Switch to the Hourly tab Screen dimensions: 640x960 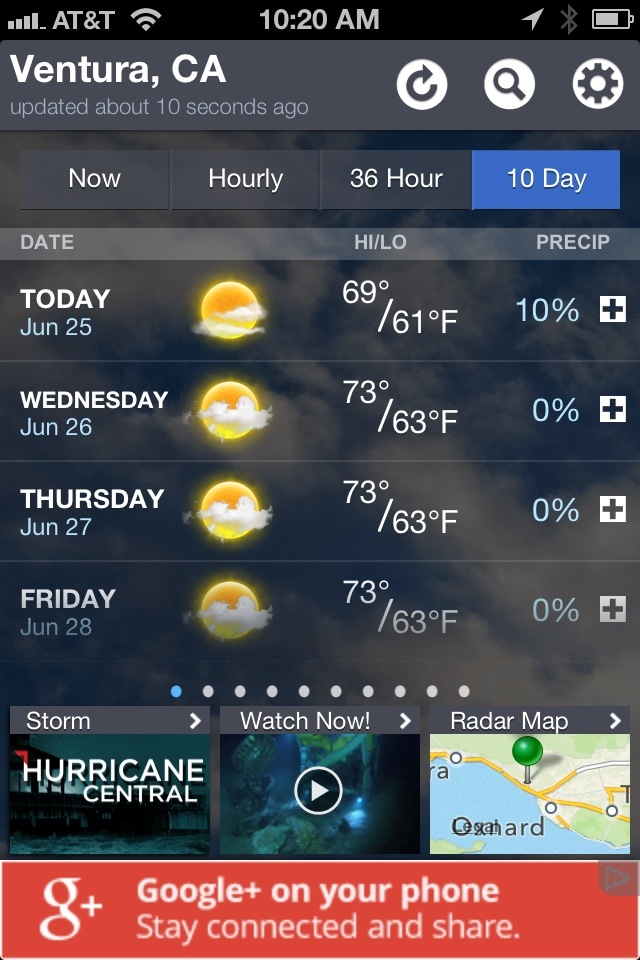coord(245,179)
